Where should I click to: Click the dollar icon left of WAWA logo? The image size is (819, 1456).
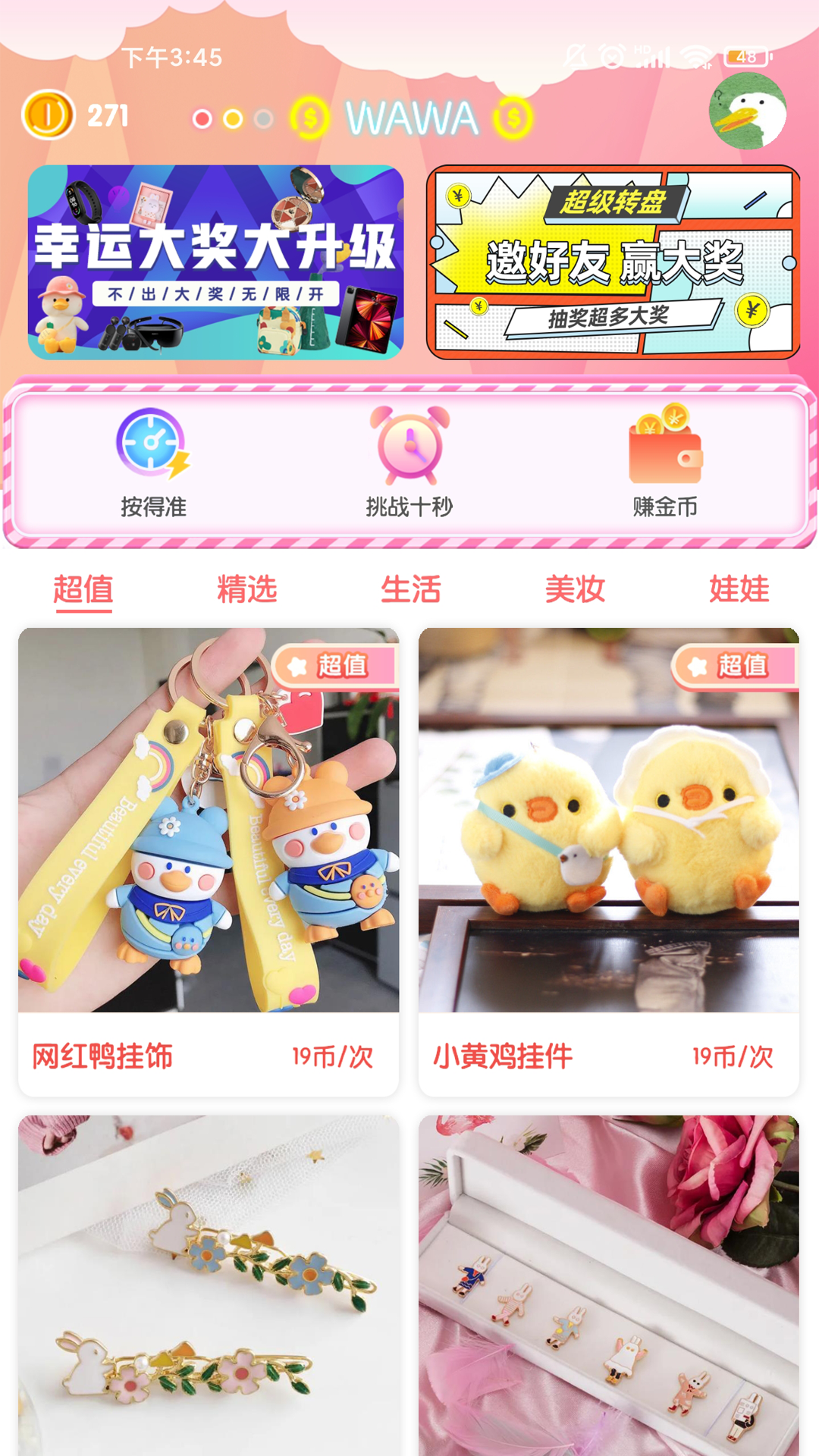pyautogui.click(x=306, y=118)
